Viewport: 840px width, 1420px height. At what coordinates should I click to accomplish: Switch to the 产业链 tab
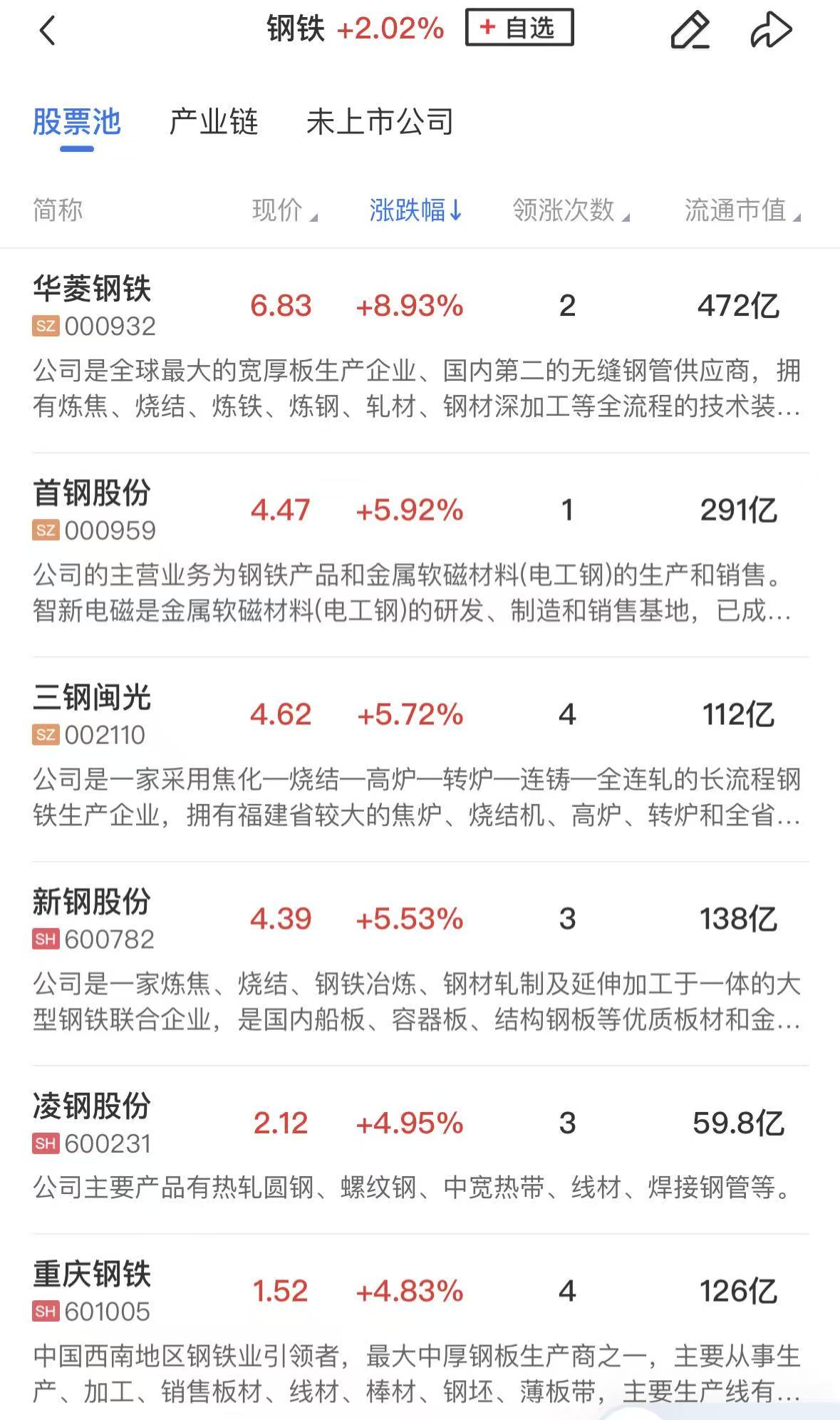point(213,122)
